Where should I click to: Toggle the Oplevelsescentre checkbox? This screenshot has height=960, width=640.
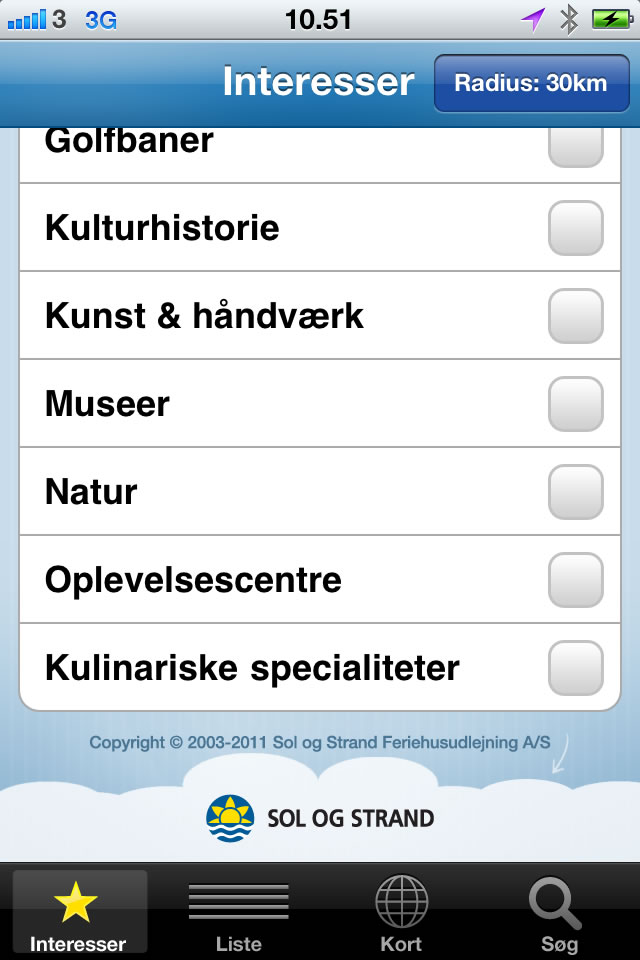click(576, 580)
